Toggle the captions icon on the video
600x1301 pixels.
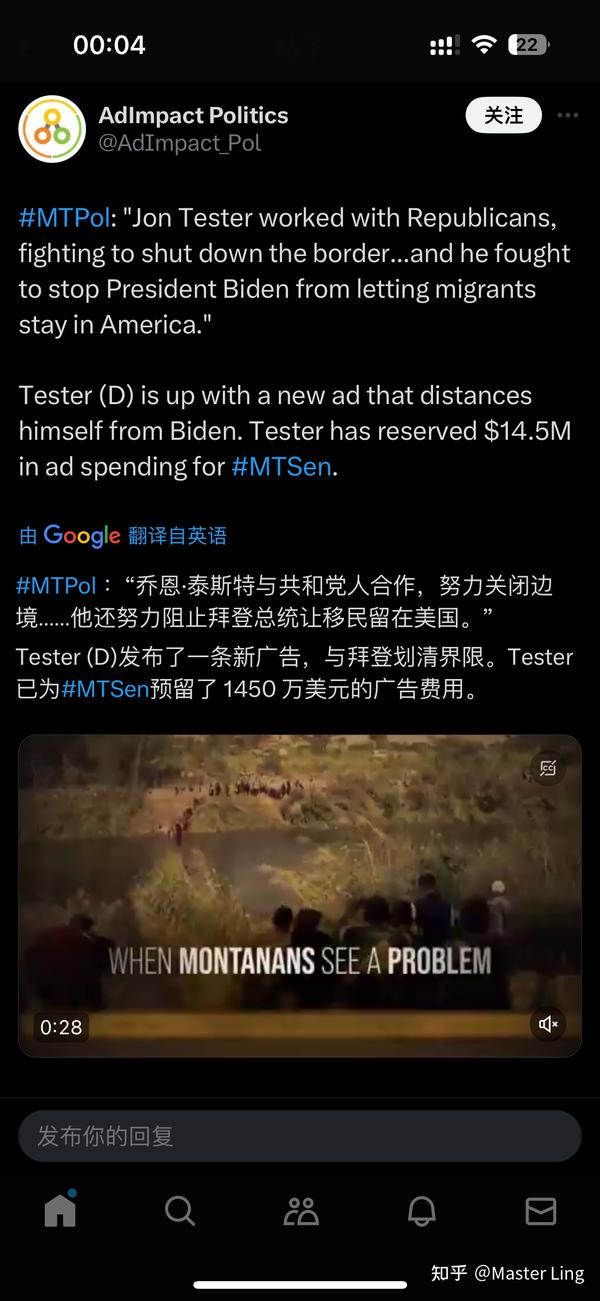548,768
